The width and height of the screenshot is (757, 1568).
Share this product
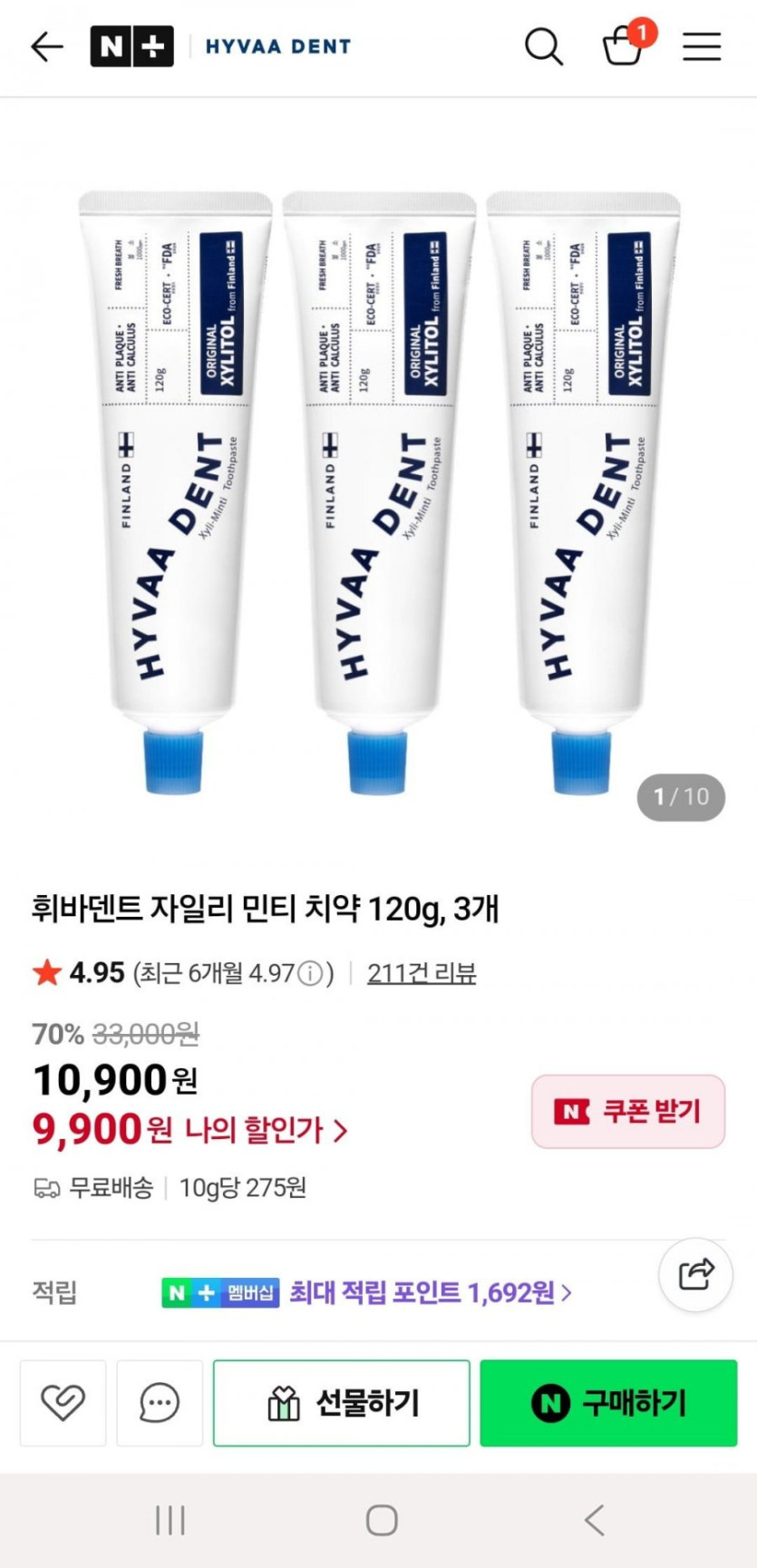click(x=695, y=1274)
